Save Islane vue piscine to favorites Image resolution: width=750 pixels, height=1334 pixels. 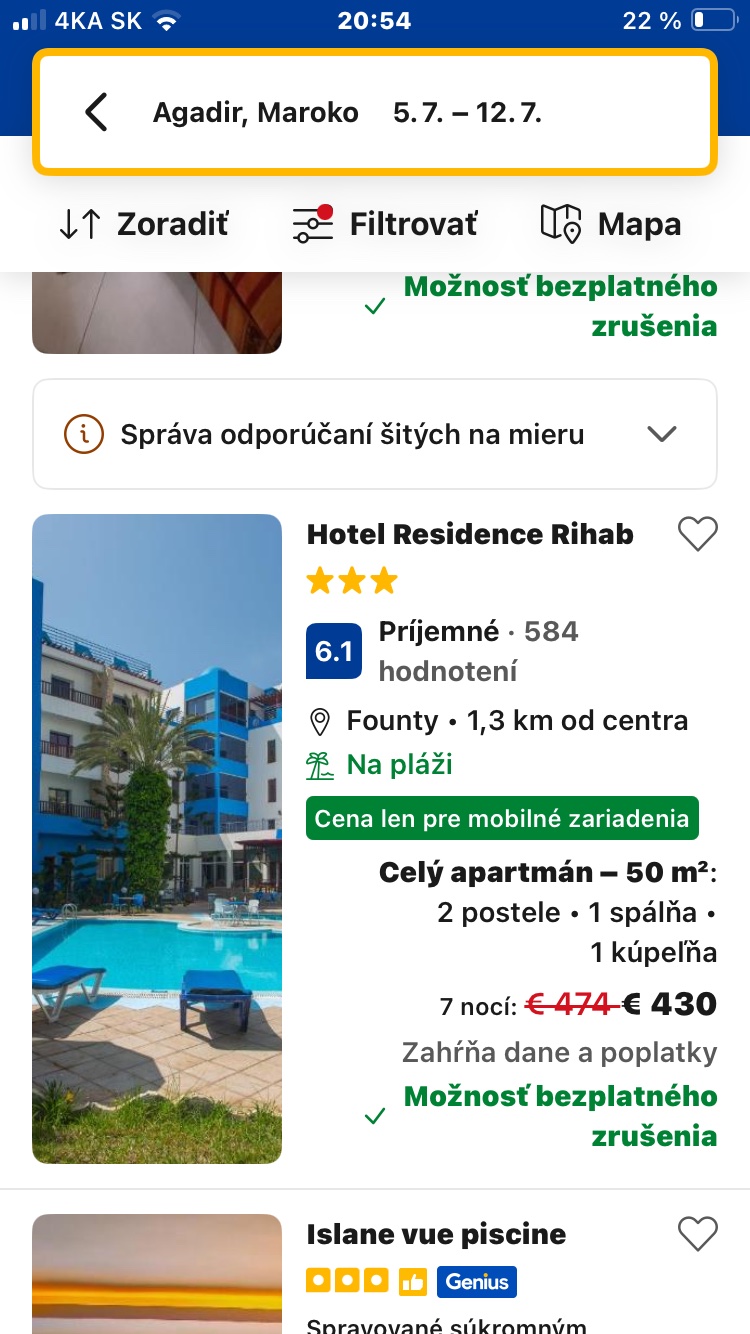point(697,1234)
